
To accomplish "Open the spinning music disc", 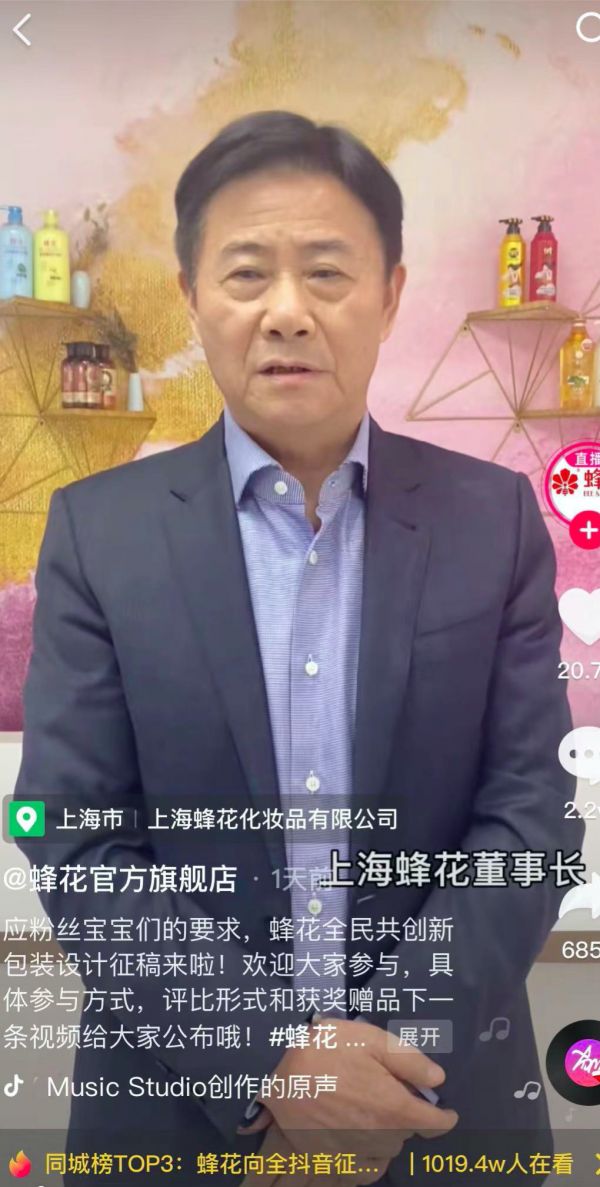I will coord(577,1063).
